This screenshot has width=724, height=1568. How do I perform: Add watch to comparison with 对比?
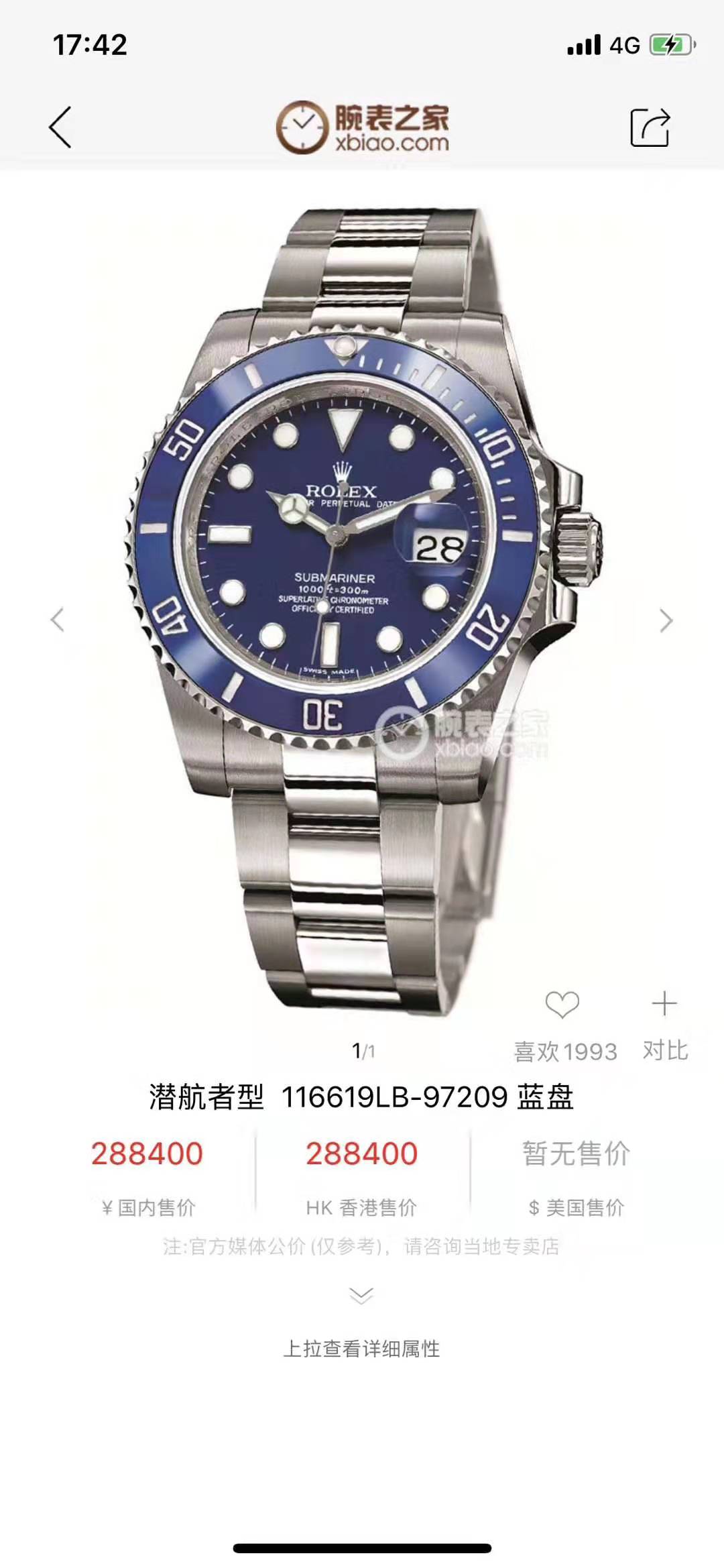click(664, 1005)
